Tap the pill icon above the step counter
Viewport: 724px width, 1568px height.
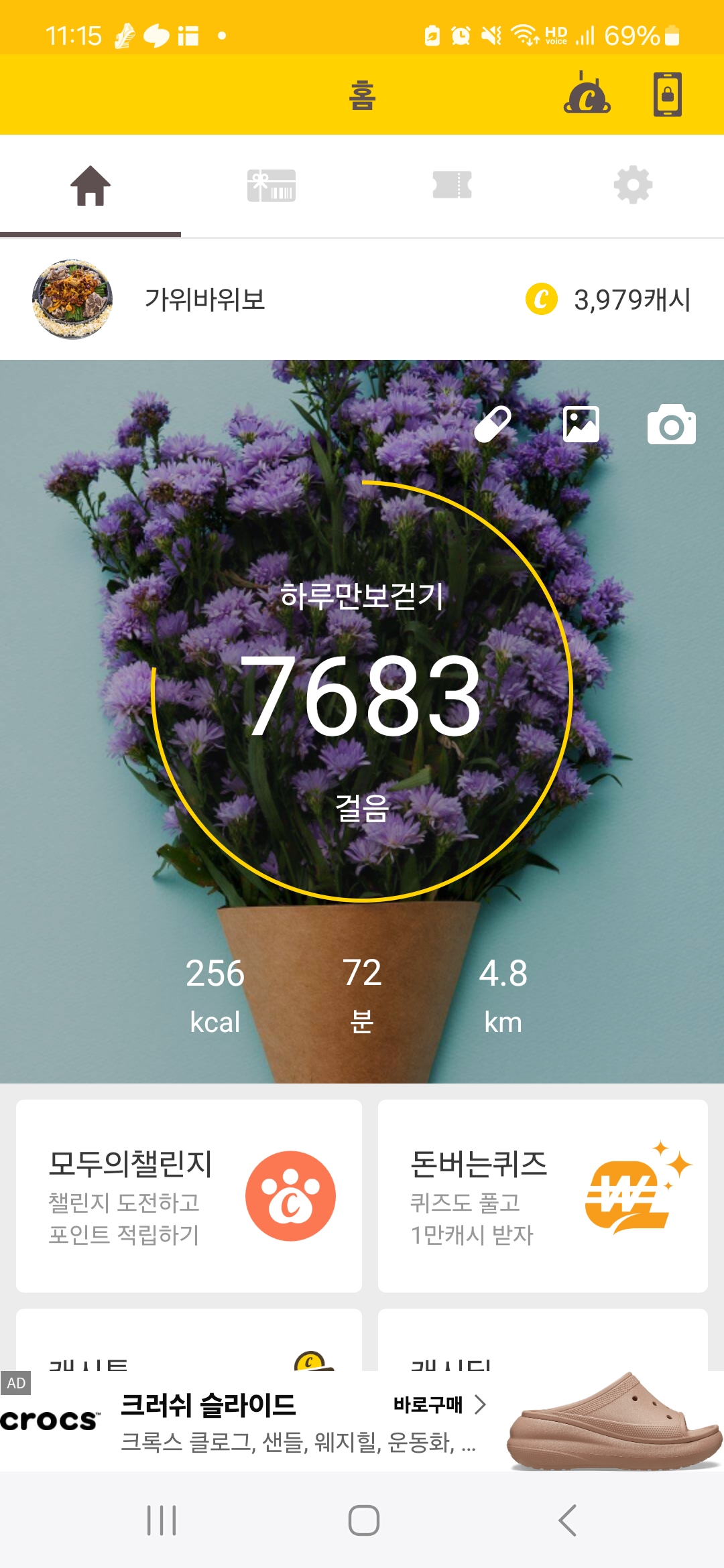(493, 424)
